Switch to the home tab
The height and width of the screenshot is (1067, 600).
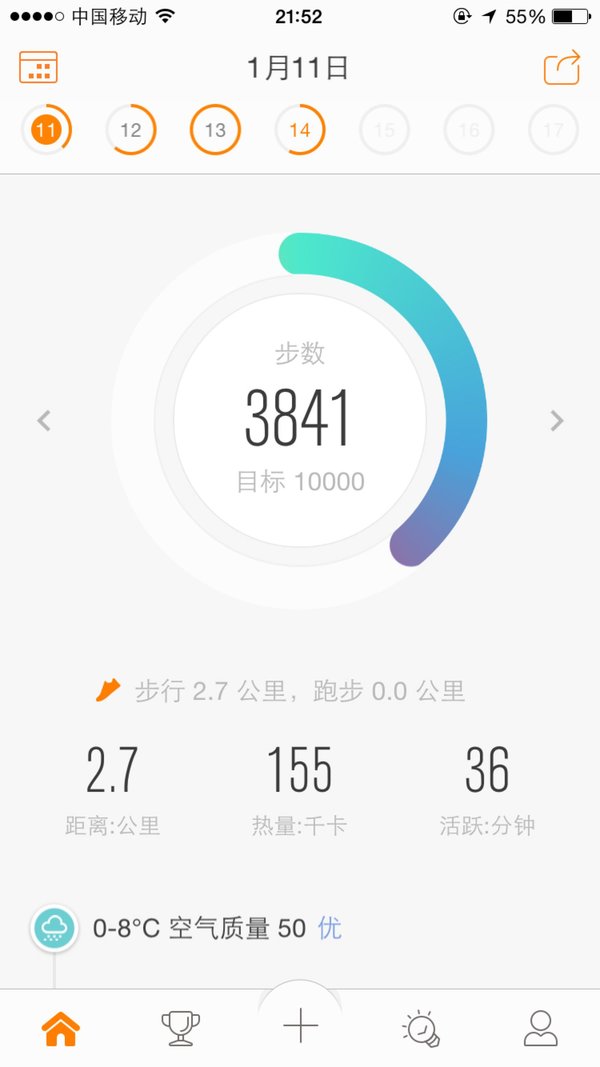tap(61, 1028)
